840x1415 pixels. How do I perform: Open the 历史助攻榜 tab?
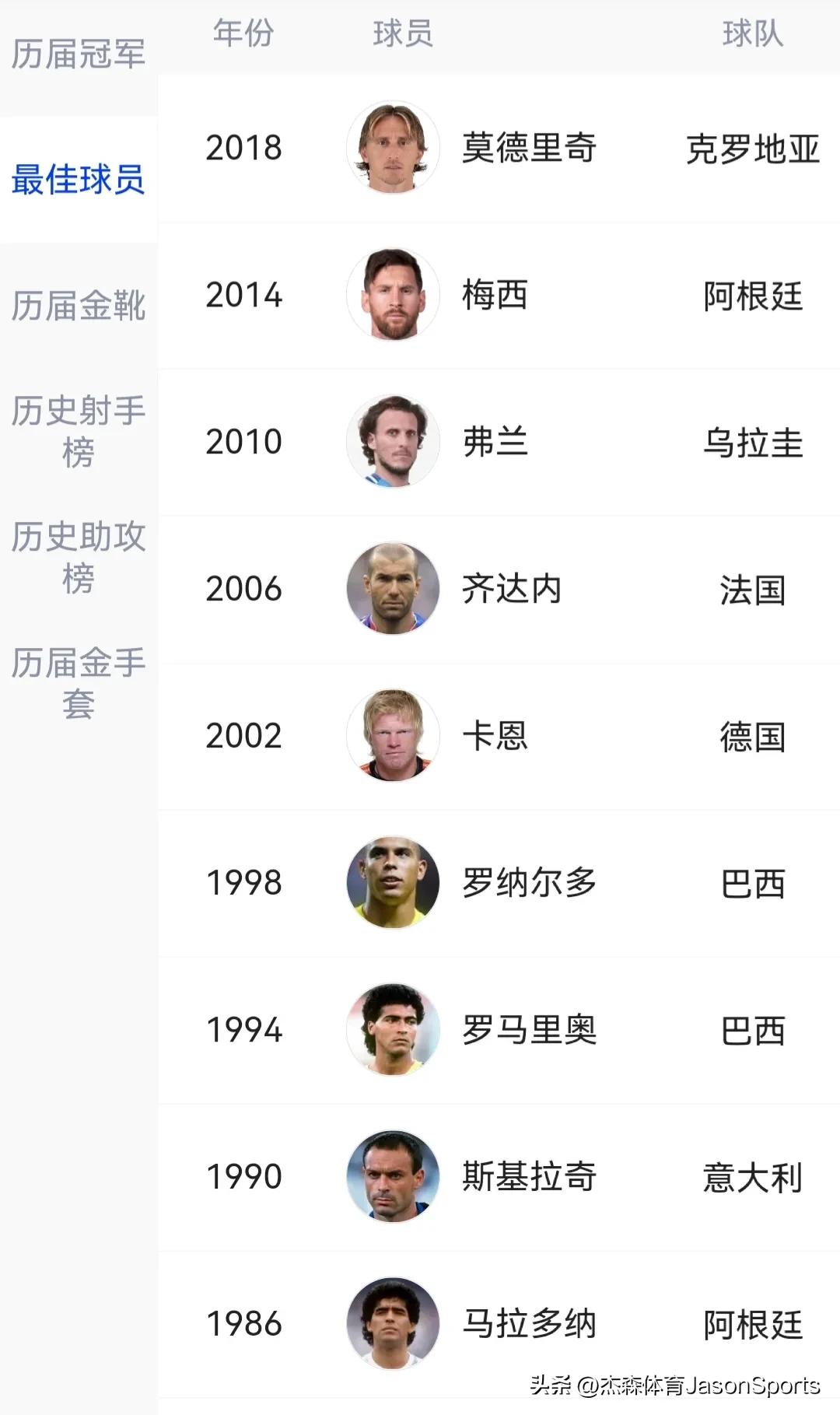click(x=78, y=554)
